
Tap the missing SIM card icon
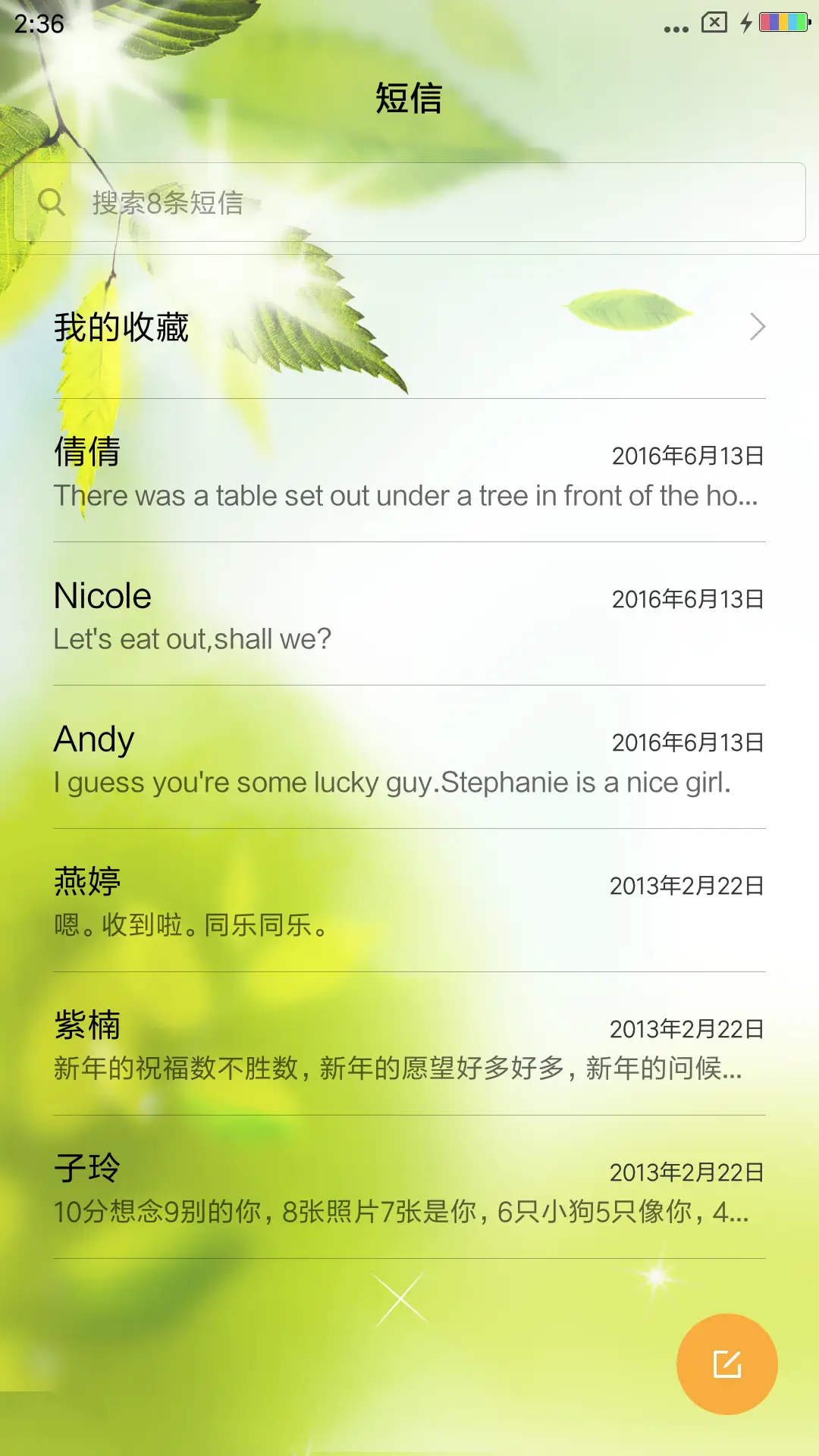point(714,23)
